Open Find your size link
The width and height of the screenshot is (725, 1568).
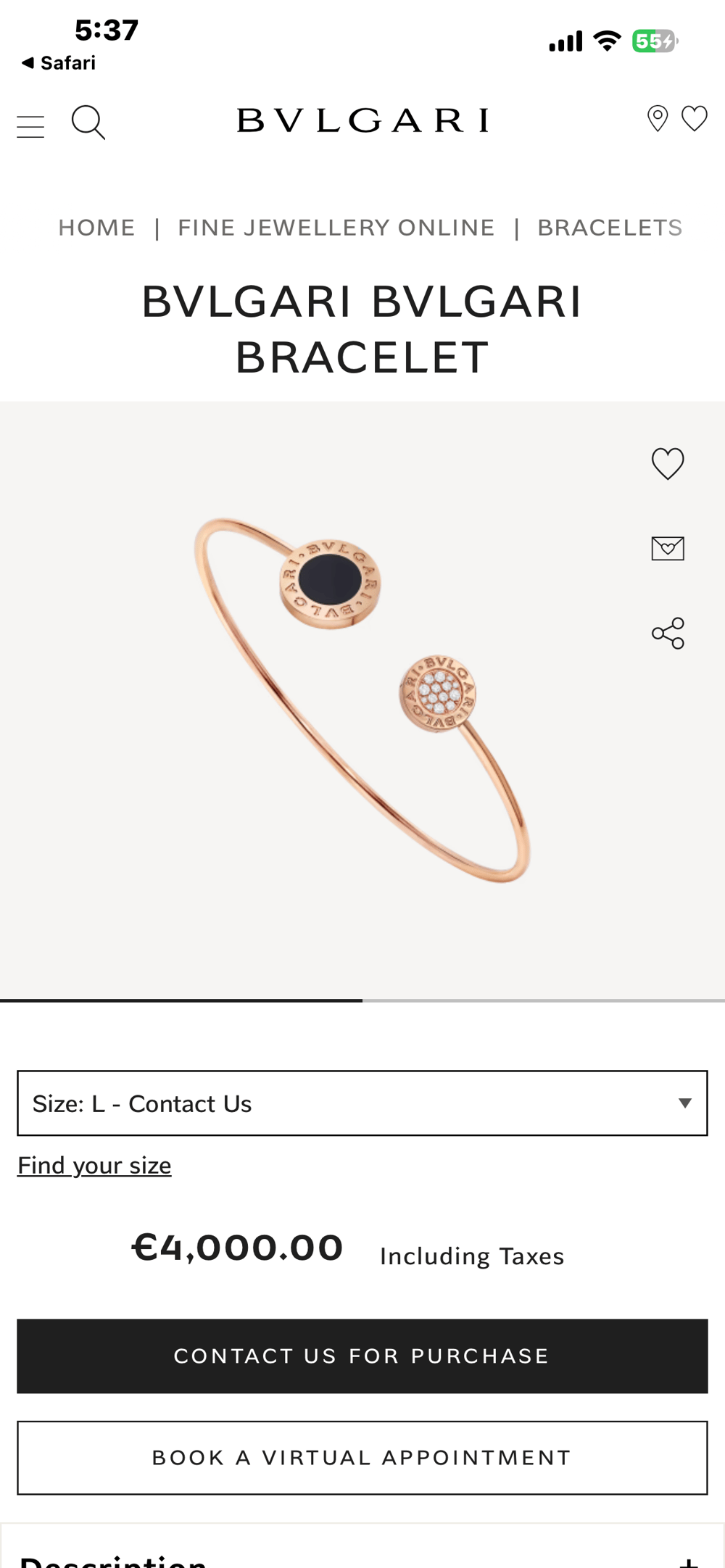[94, 1165]
